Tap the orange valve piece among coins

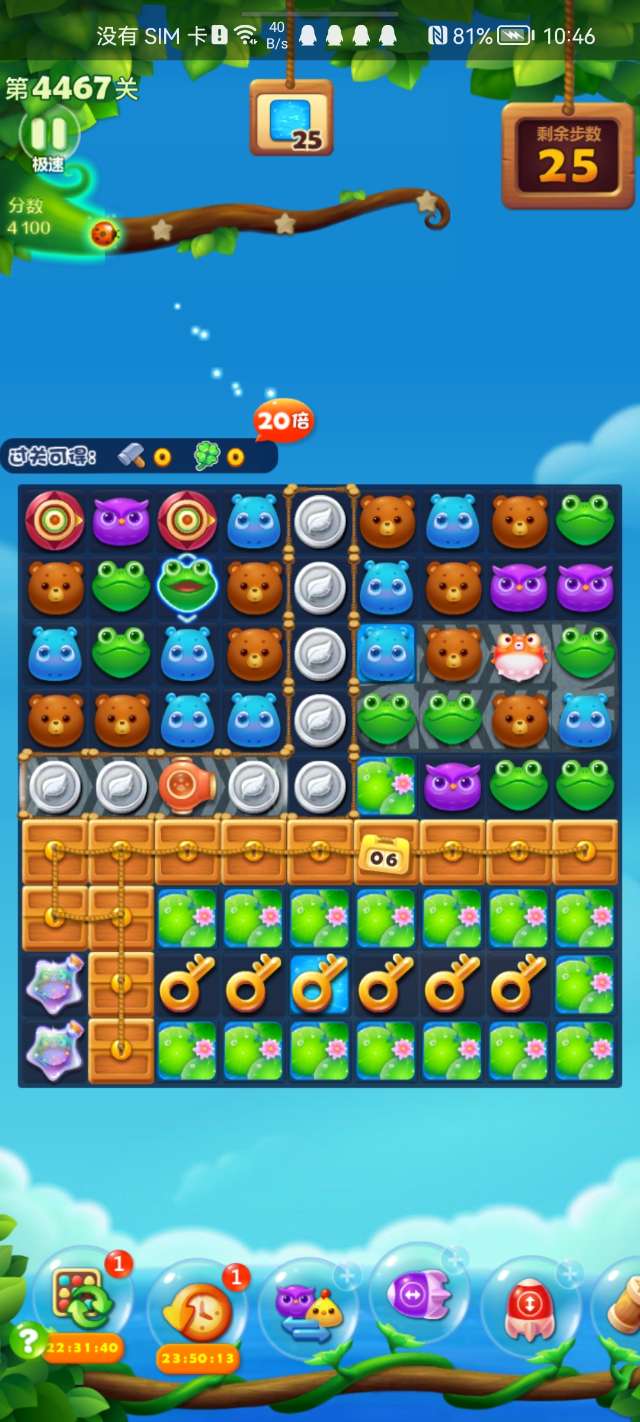[187, 786]
